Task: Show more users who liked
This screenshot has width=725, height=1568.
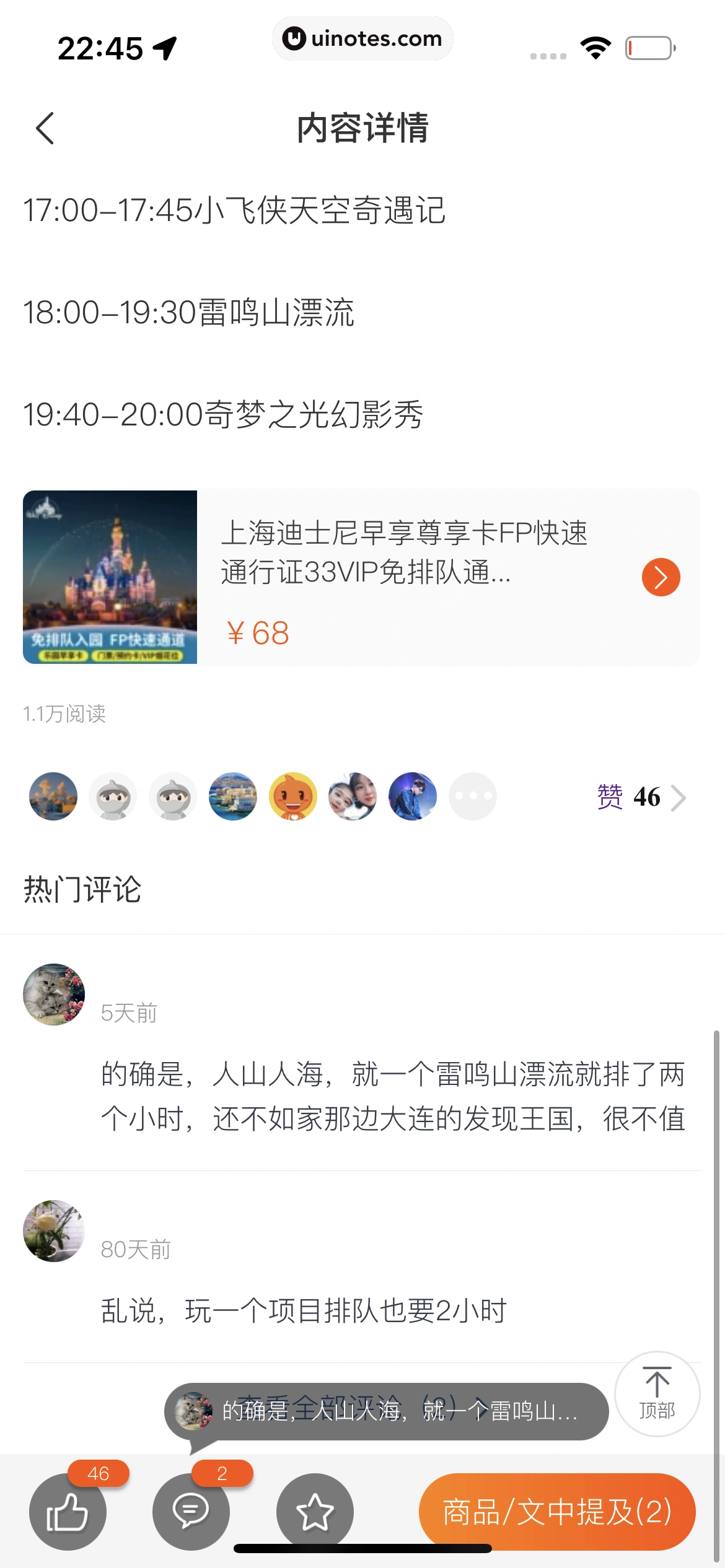Action: pos(472,796)
